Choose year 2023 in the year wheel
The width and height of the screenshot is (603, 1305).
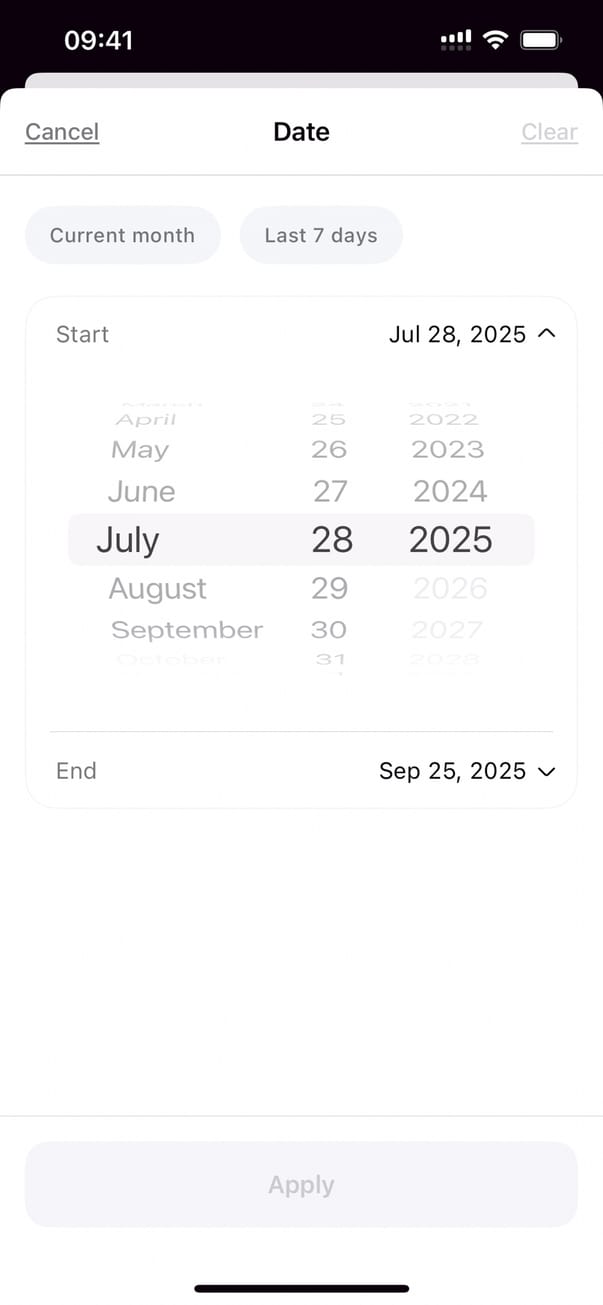tap(448, 450)
